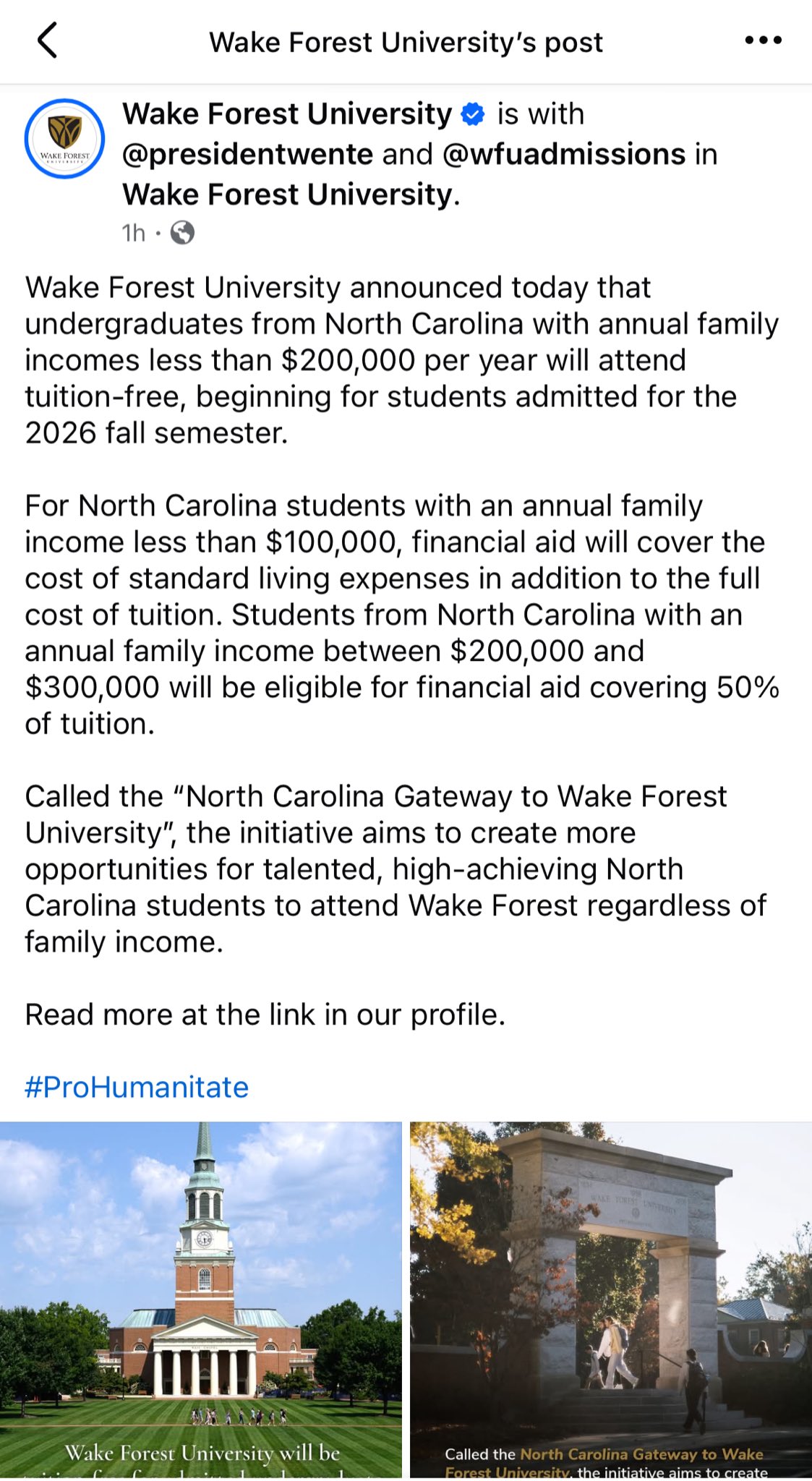Image resolution: width=812 pixels, height=1481 pixels.
Task: Open the @presidentwente tagged profile
Action: pos(247,154)
